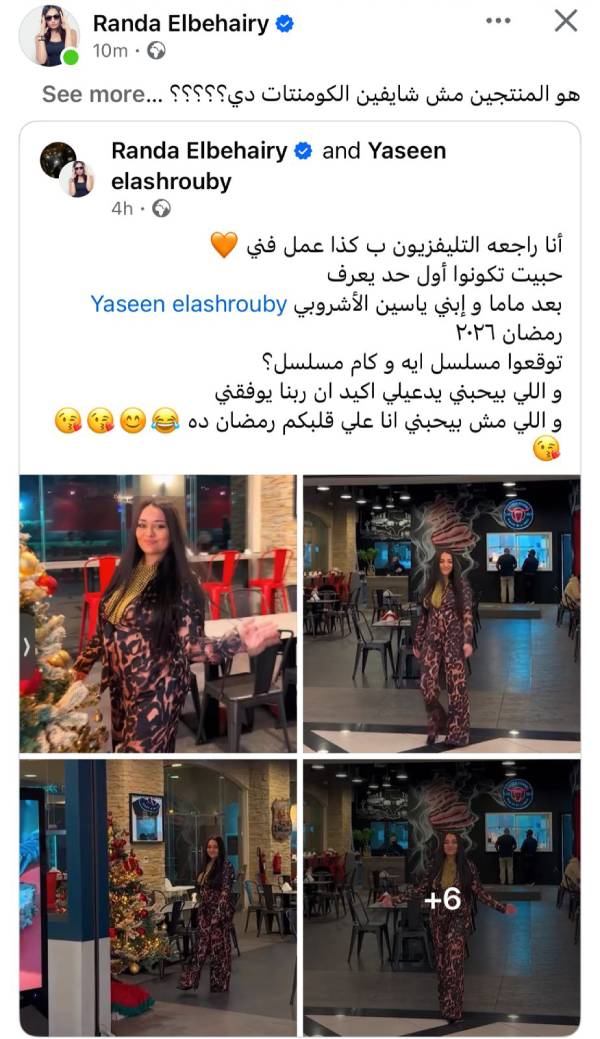This screenshot has height=1039, width=600.
Task: View the photo beside the Christmas tree
Action: pos(158,614)
